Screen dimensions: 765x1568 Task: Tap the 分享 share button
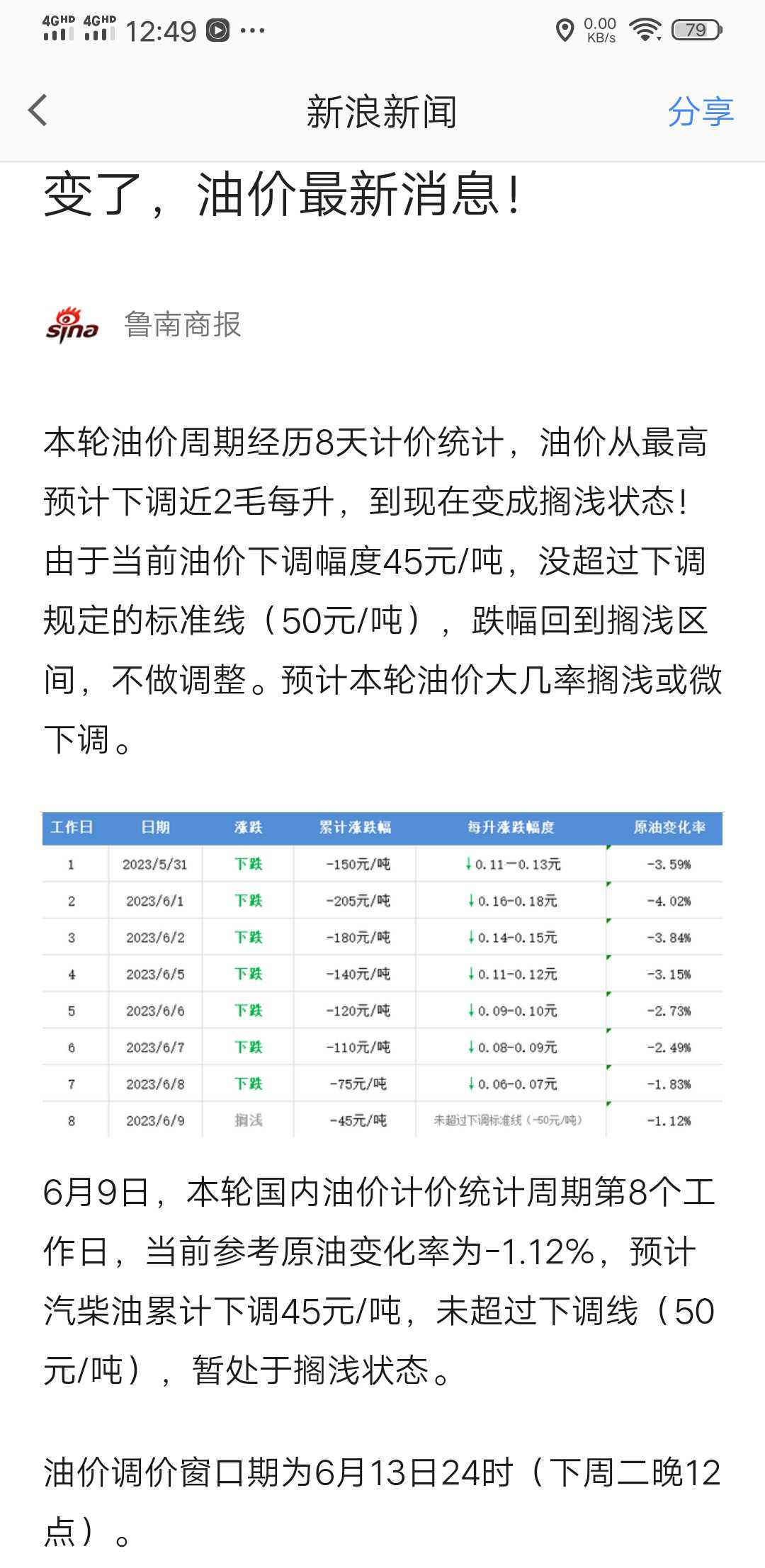pyautogui.click(x=701, y=112)
